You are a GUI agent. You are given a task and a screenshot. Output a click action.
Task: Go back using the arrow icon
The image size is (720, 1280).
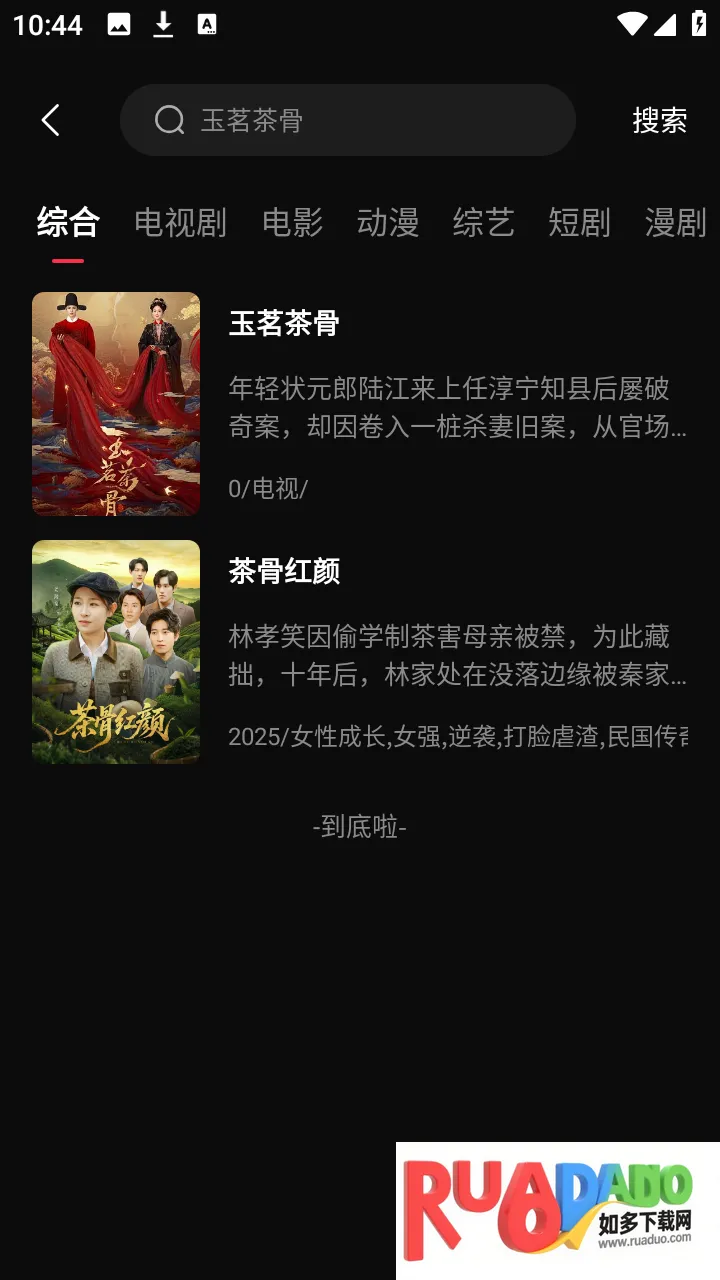click(50, 120)
